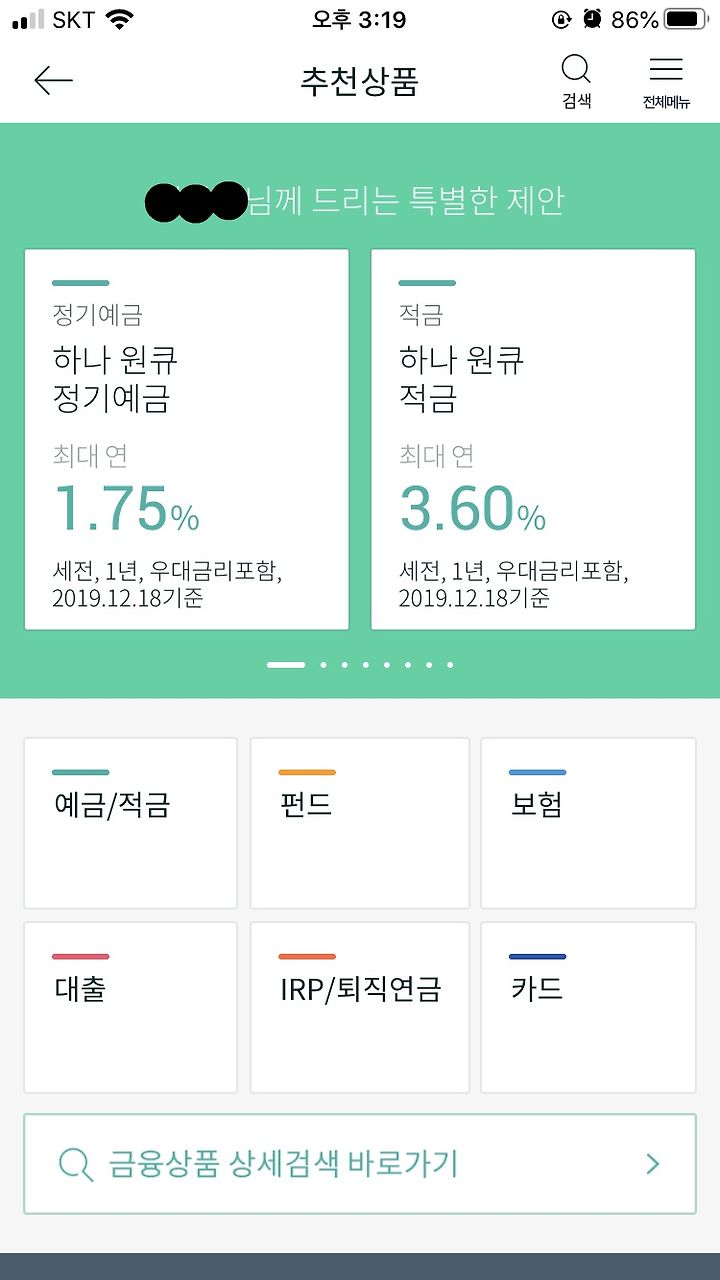Select the 보험 category tile
Image resolution: width=720 pixels, height=1280 pixels.
588,823
